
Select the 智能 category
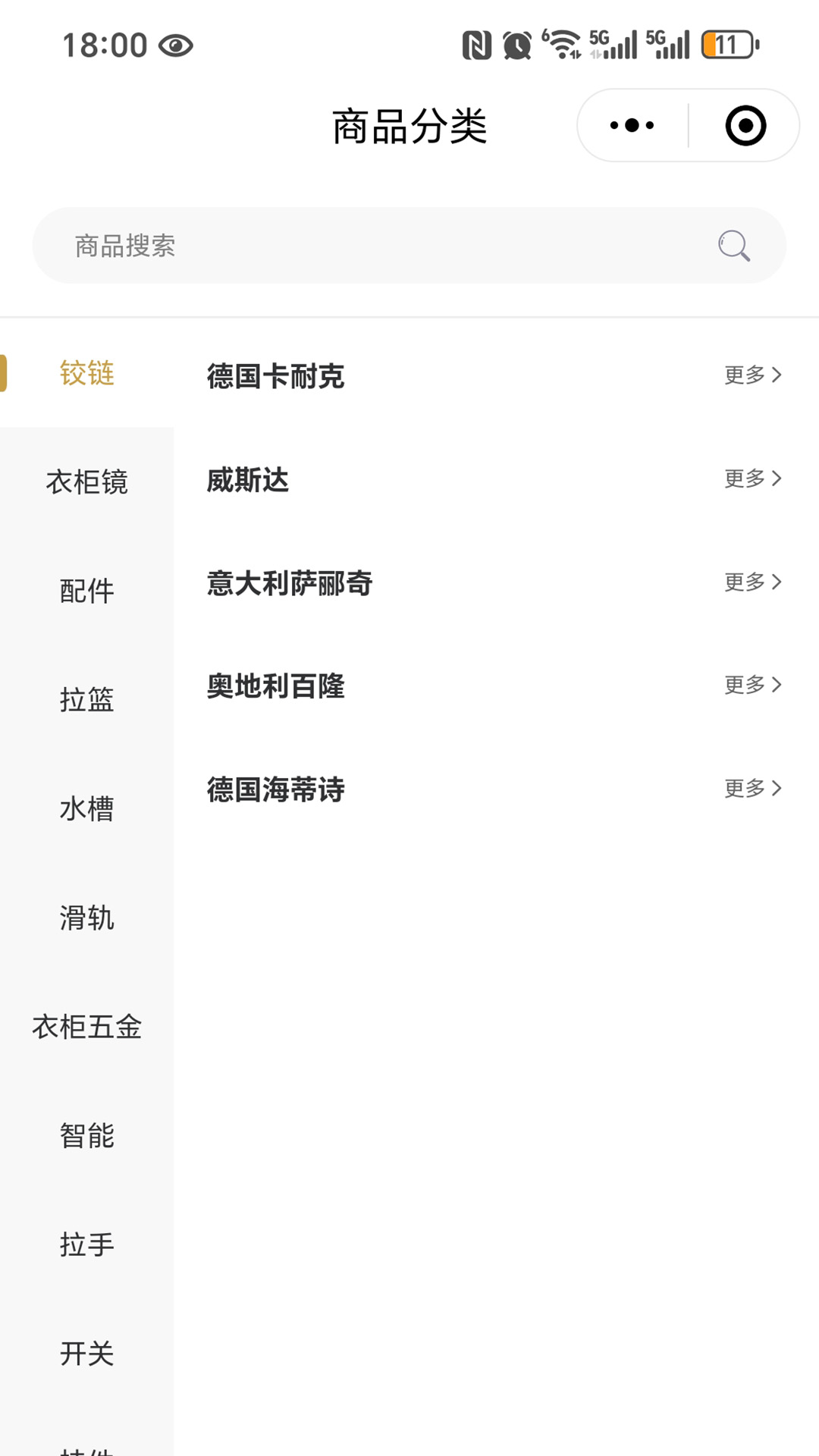click(x=87, y=1135)
